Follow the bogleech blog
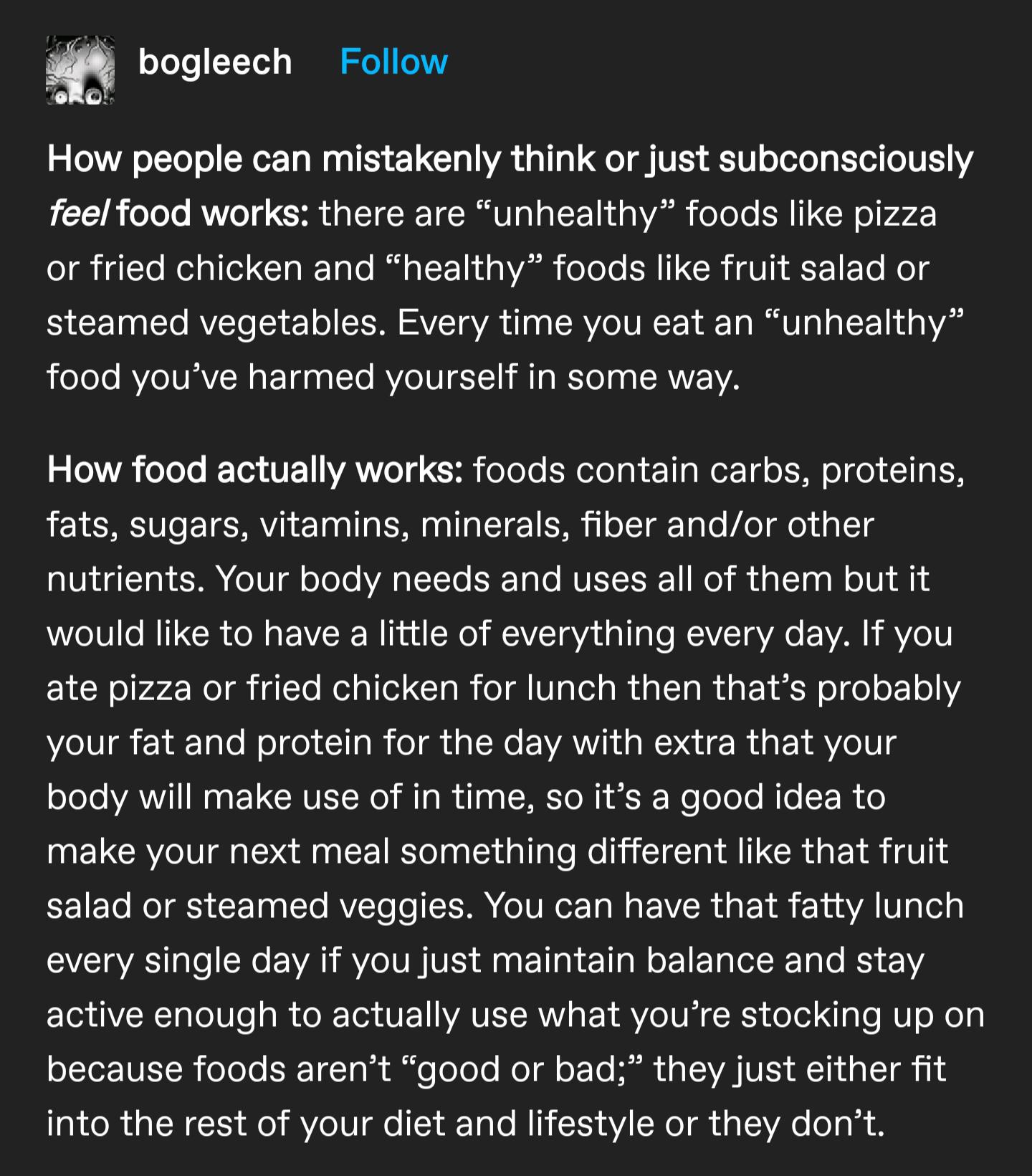This screenshot has height=1176, width=1032. coord(393,62)
